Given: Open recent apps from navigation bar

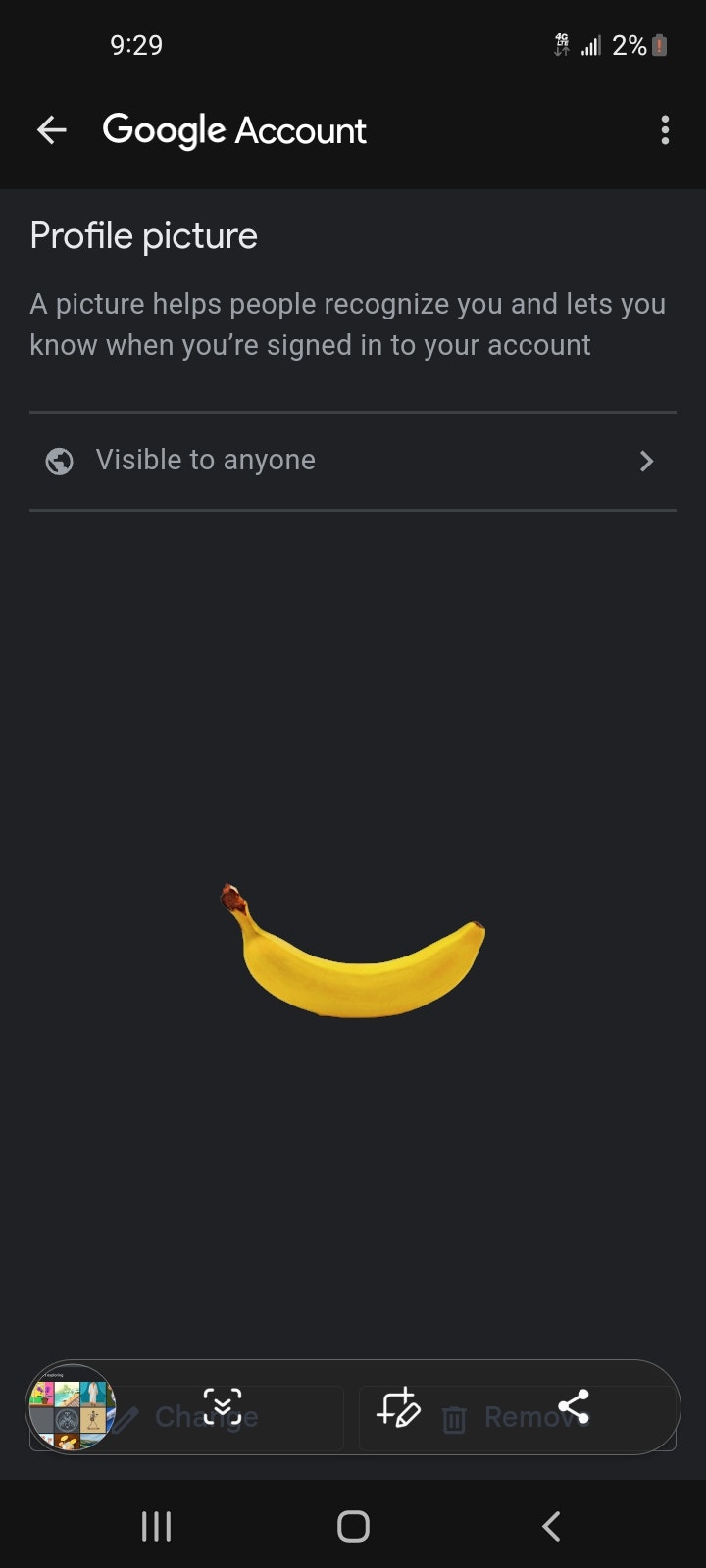Looking at the screenshot, I should (x=157, y=1526).
